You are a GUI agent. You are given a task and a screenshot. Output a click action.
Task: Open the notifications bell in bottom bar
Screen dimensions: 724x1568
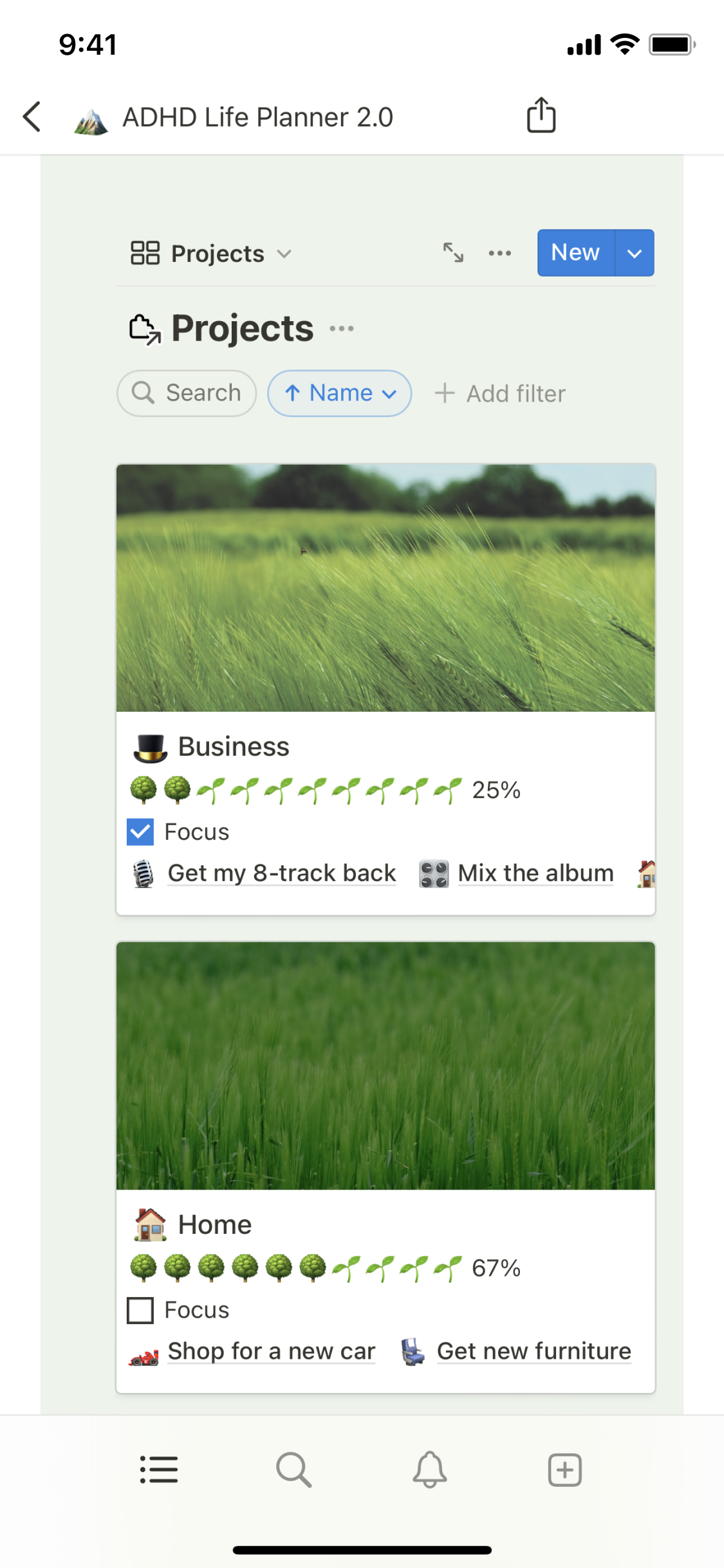(x=429, y=1470)
